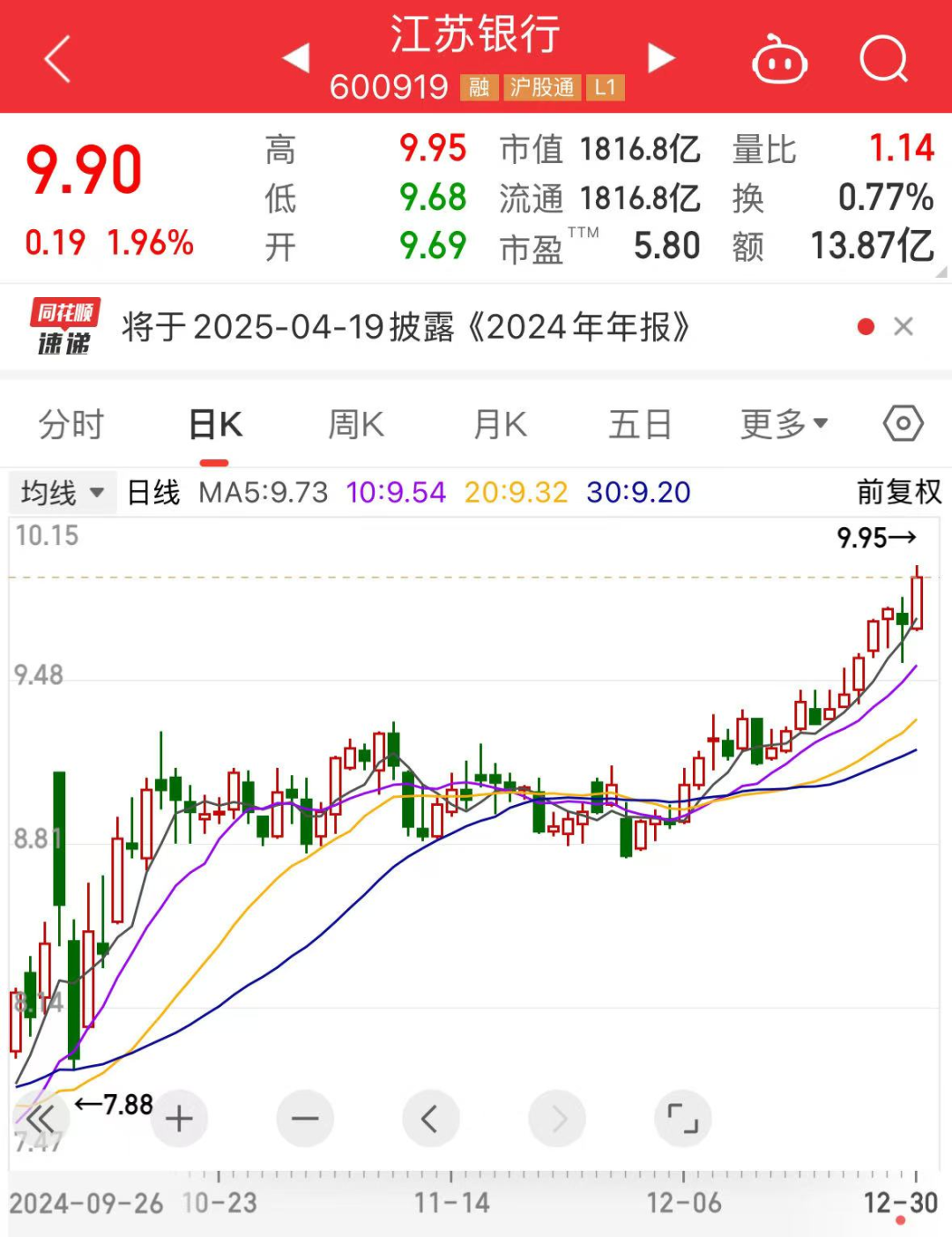
Task: Expand the 更多 chart period dropdown
Action: (784, 424)
